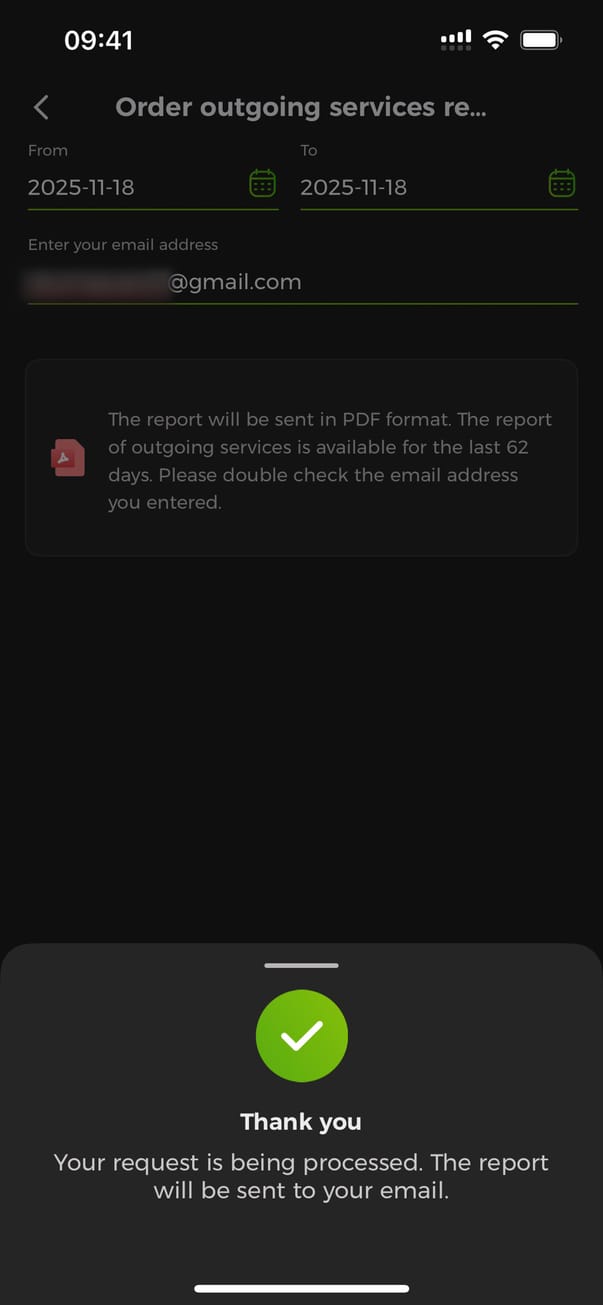Open the From date calendar picker
Screen dimensions: 603x1305
[x=262, y=184]
